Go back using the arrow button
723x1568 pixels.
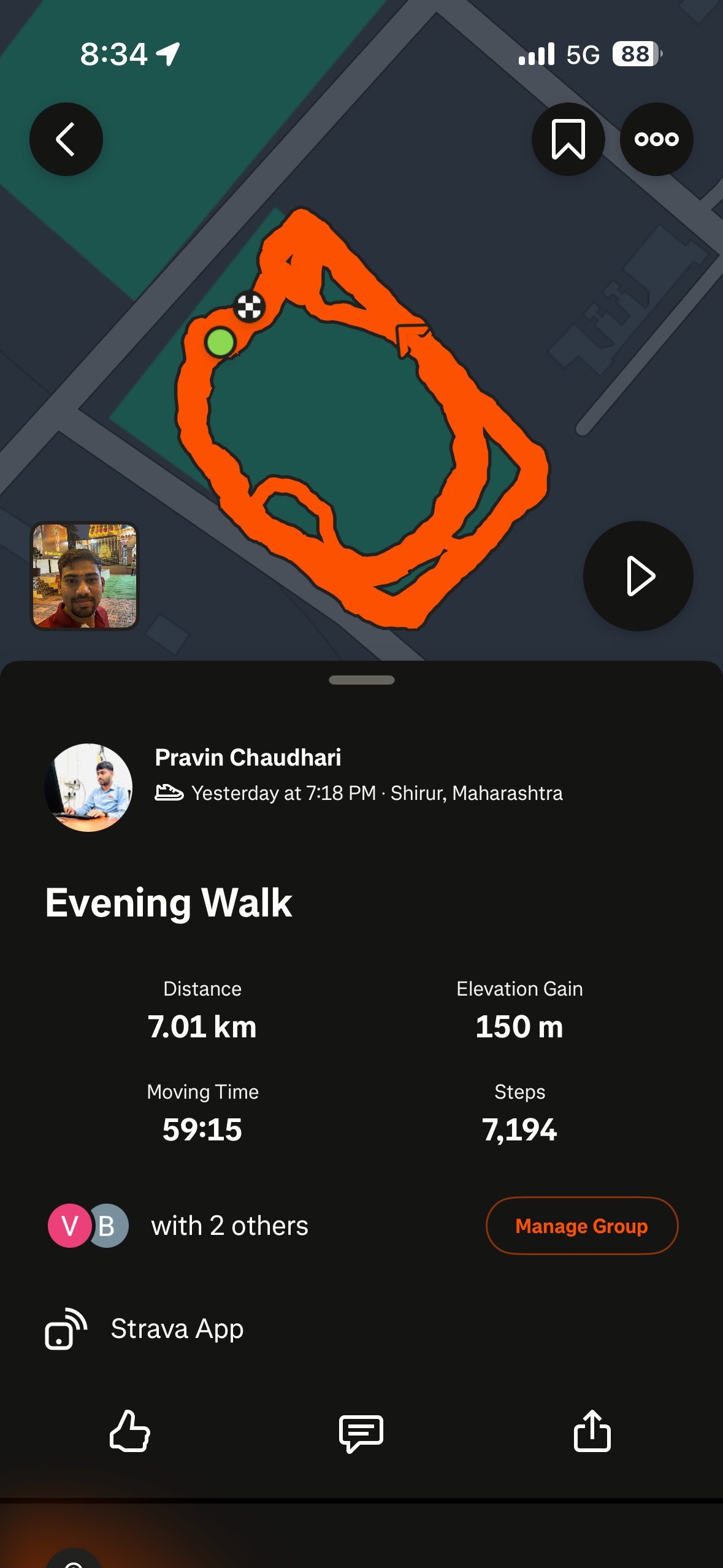click(x=66, y=139)
